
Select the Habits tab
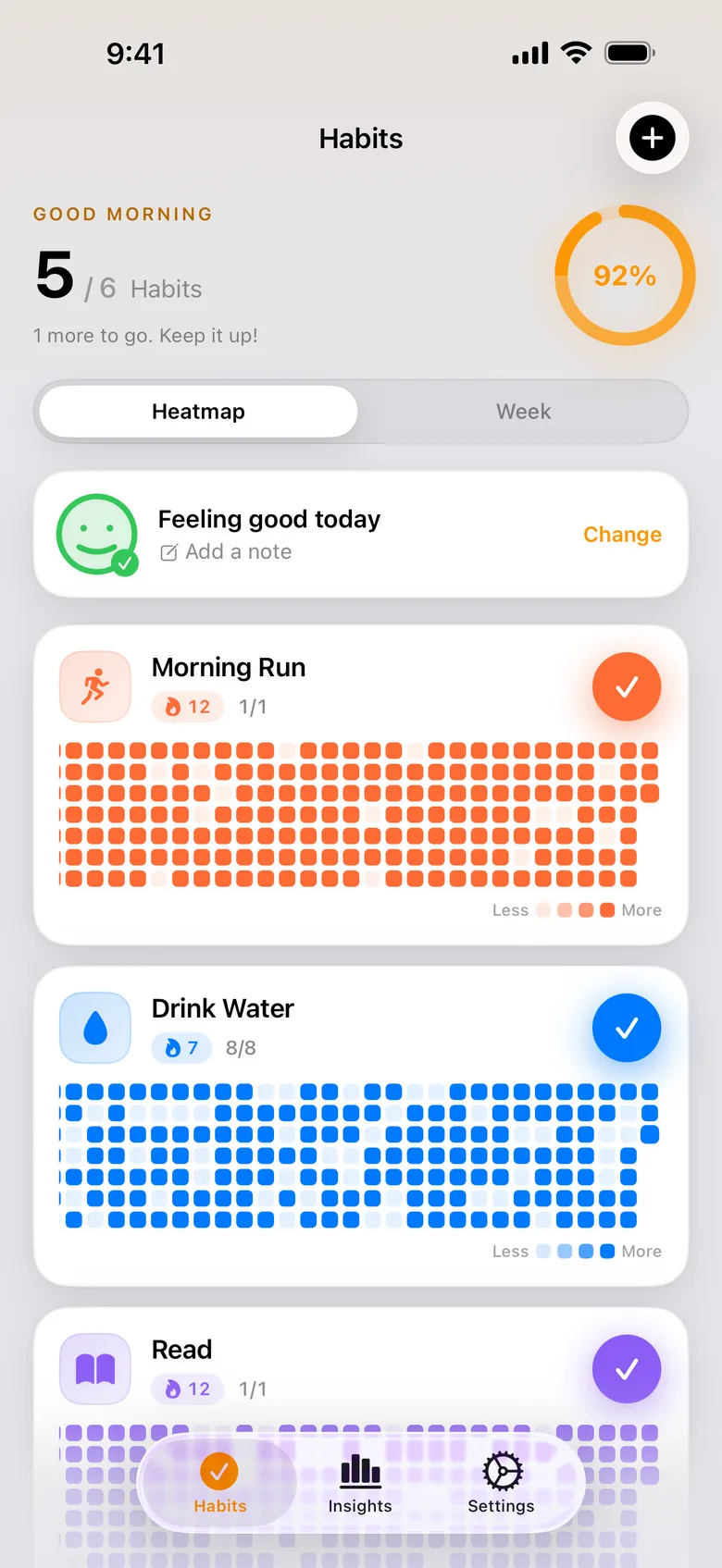[x=219, y=1483]
